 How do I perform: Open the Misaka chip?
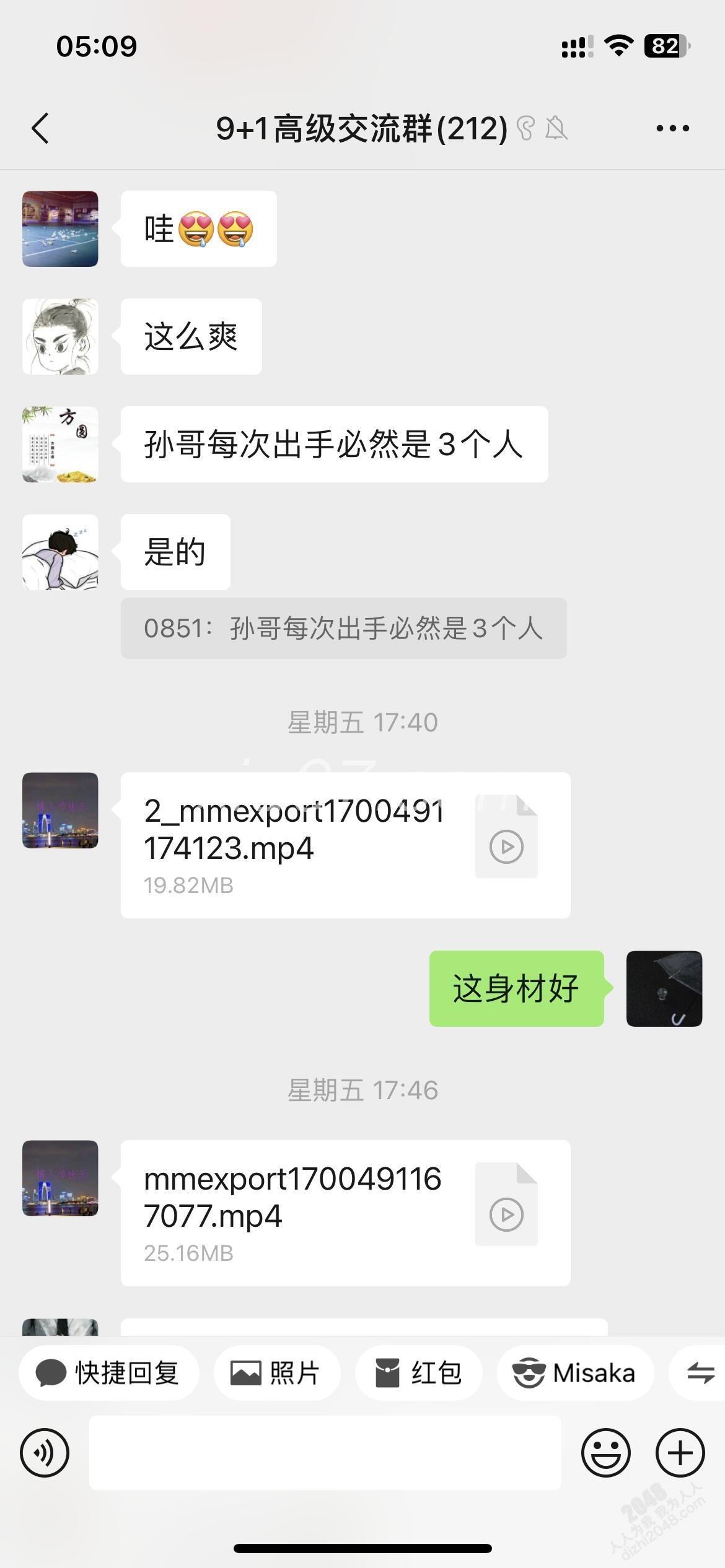click(x=574, y=1373)
